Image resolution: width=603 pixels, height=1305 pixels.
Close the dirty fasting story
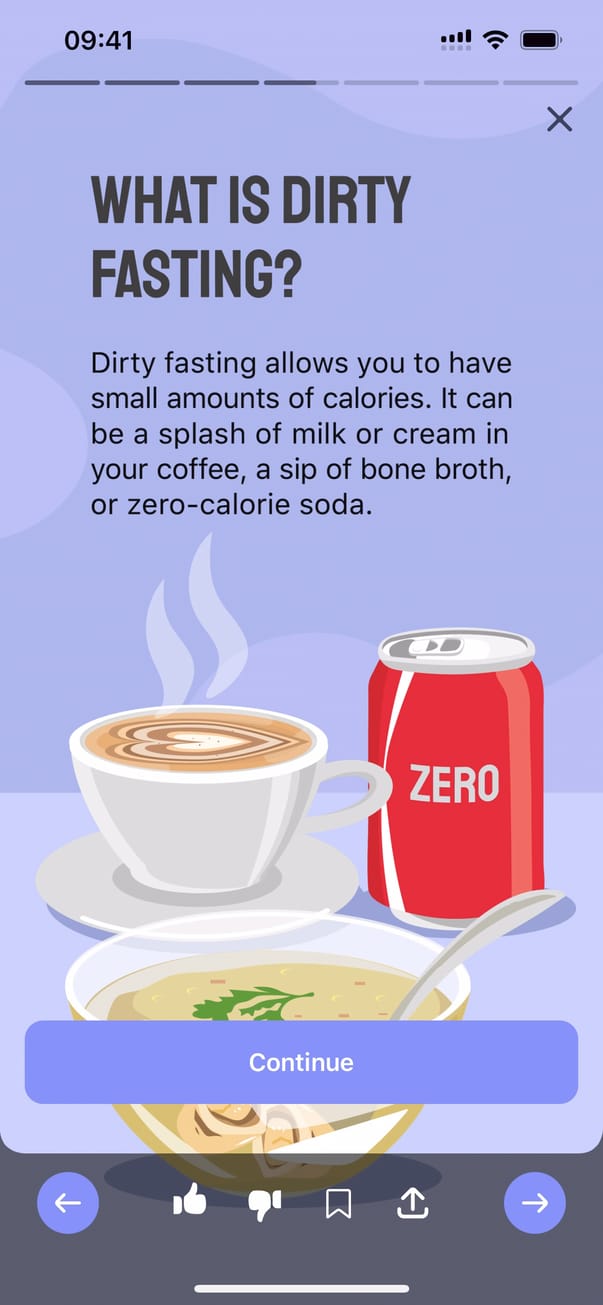pos(559,120)
